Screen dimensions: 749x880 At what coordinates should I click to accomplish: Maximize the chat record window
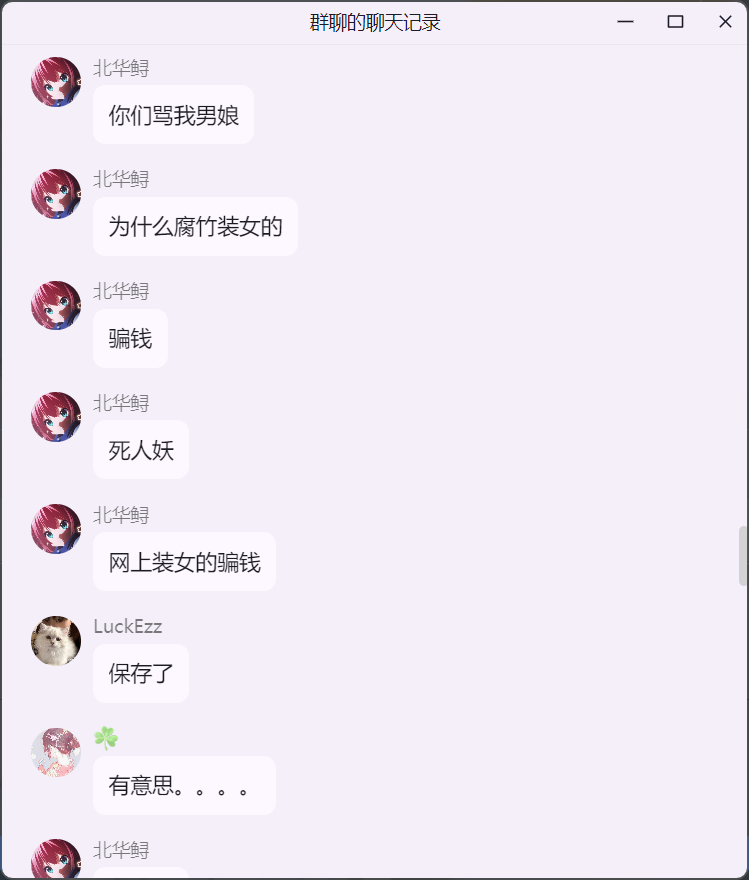675,22
